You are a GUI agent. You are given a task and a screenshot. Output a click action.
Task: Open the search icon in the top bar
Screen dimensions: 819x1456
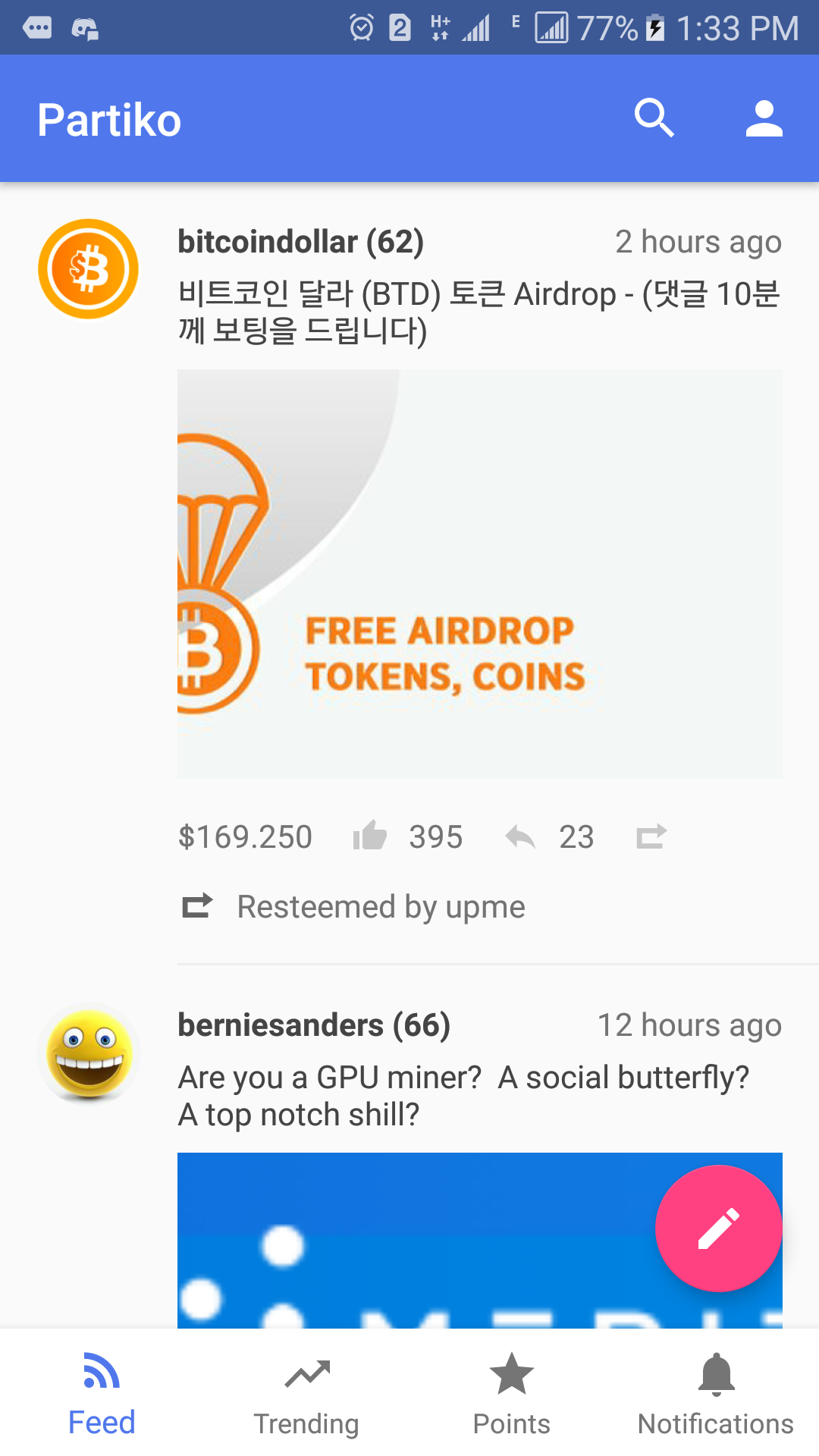654,118
